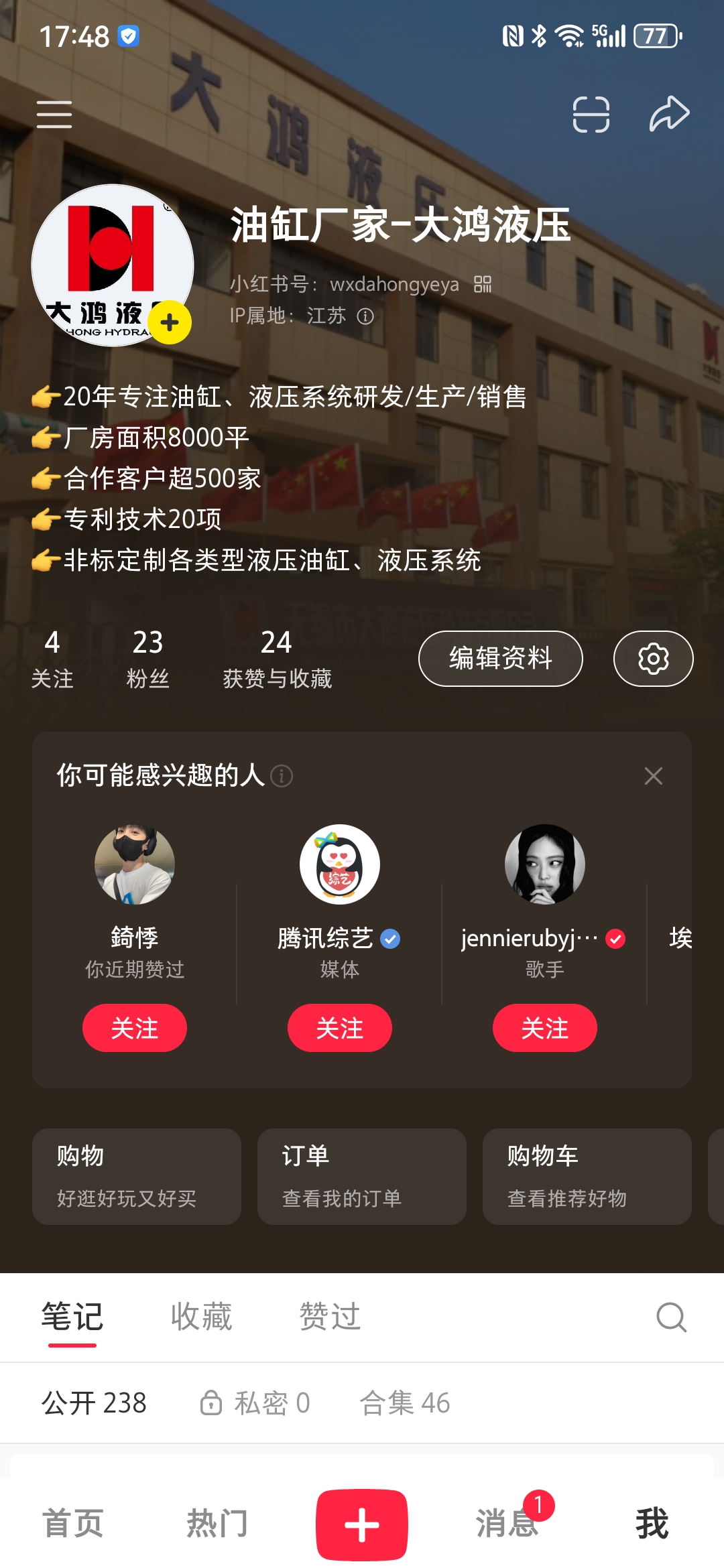Create a new post with the plus button
Screen dimensions: 724x1568
362,1525
